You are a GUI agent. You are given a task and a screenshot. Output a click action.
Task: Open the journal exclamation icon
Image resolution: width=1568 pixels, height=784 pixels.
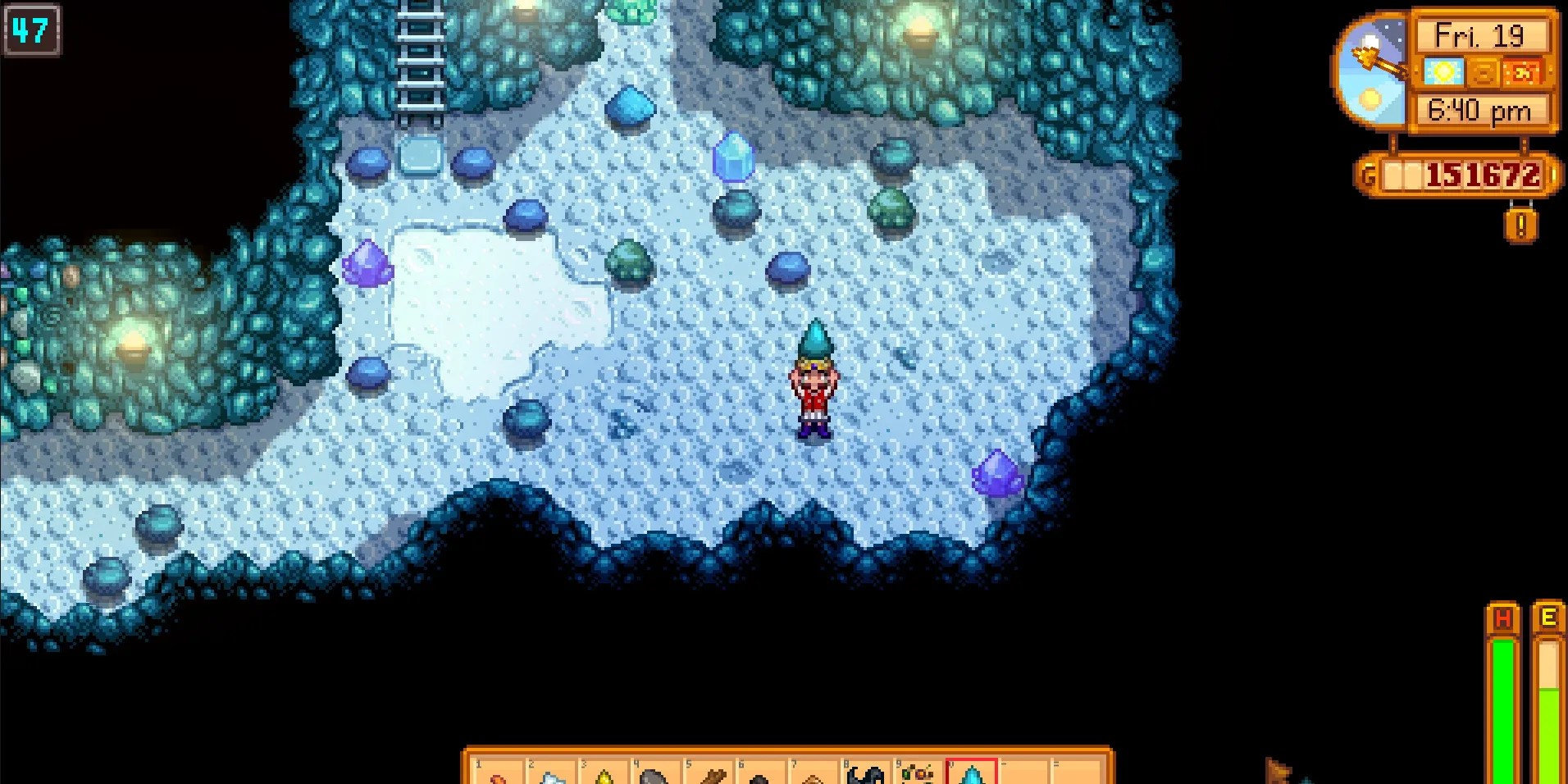(1520, 225)
